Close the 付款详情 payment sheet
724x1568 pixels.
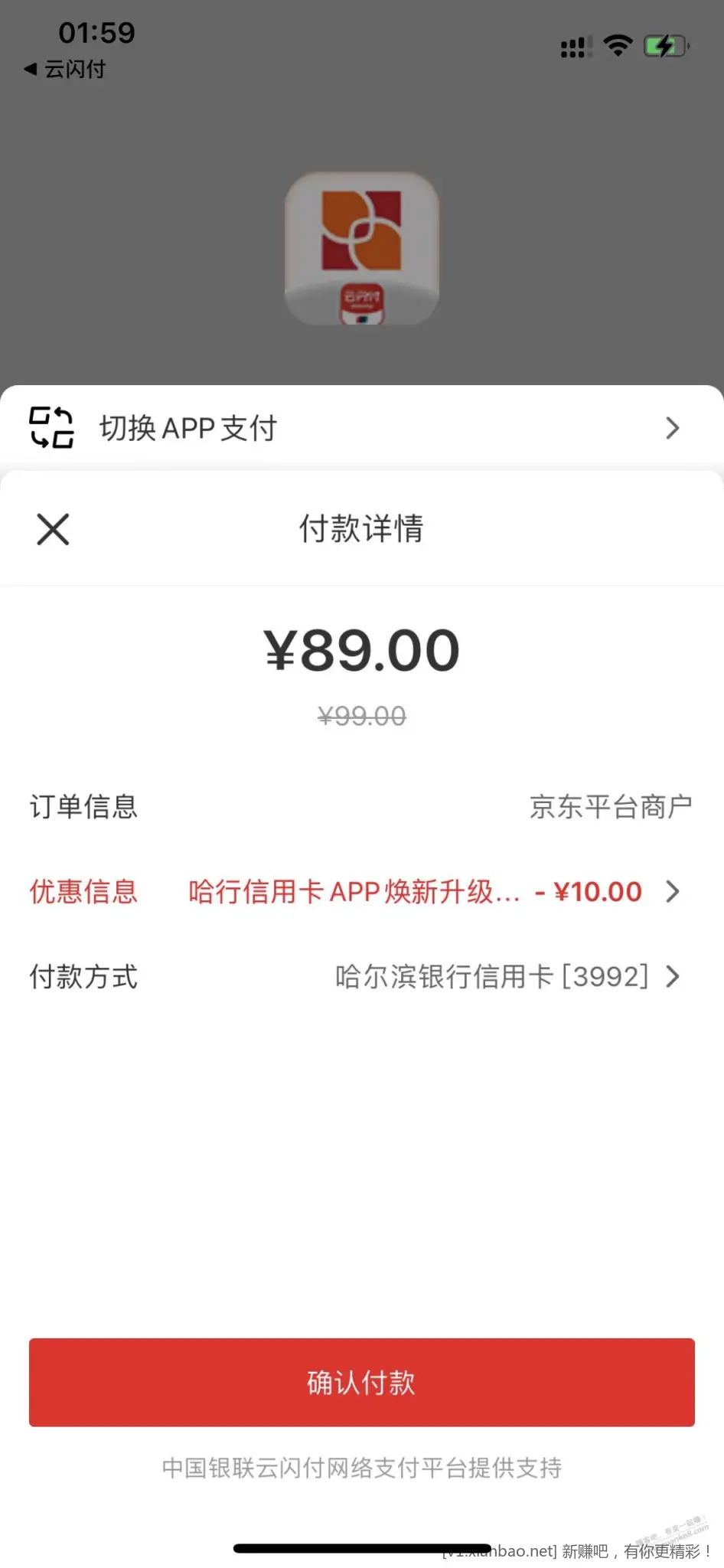click(x=53, y=529)
